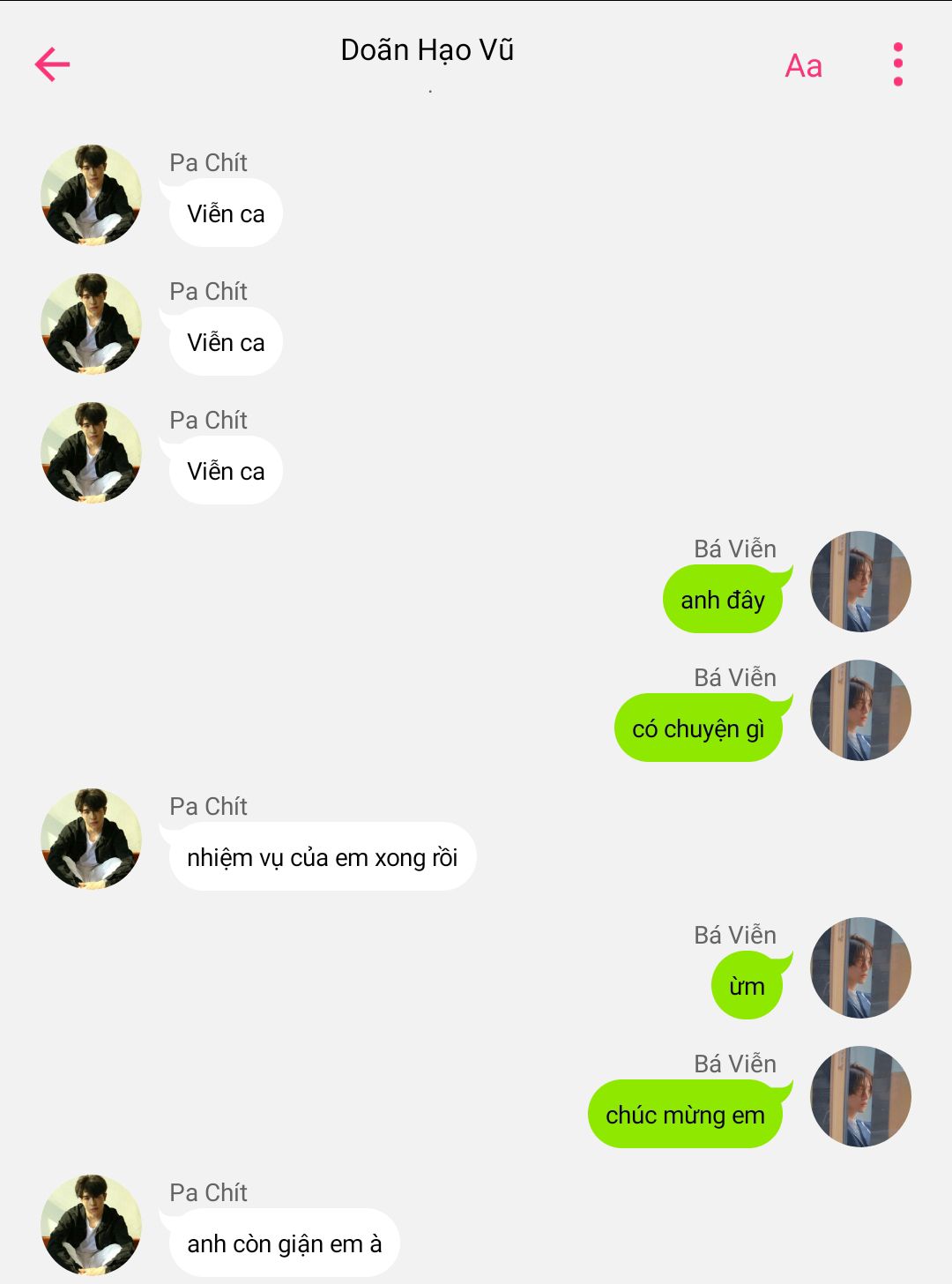This screenshot has height=1284, width=952.
Task: Tap the "nhiệm vụ của em xong rồi" message
Action: [x=322, y=857]
